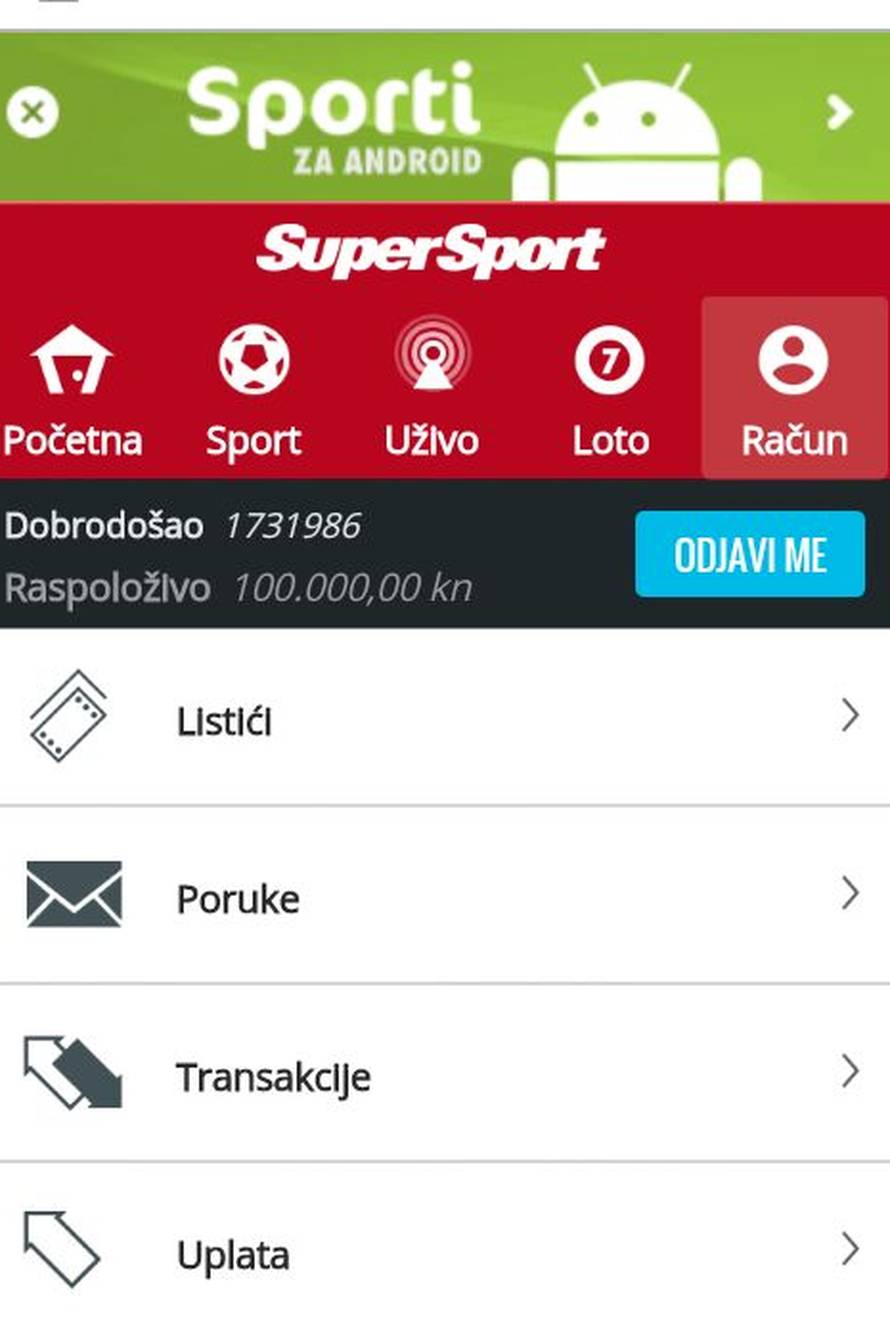
Task: Open Poruke via the envelope icon
Action: click(x=72, y=893)
